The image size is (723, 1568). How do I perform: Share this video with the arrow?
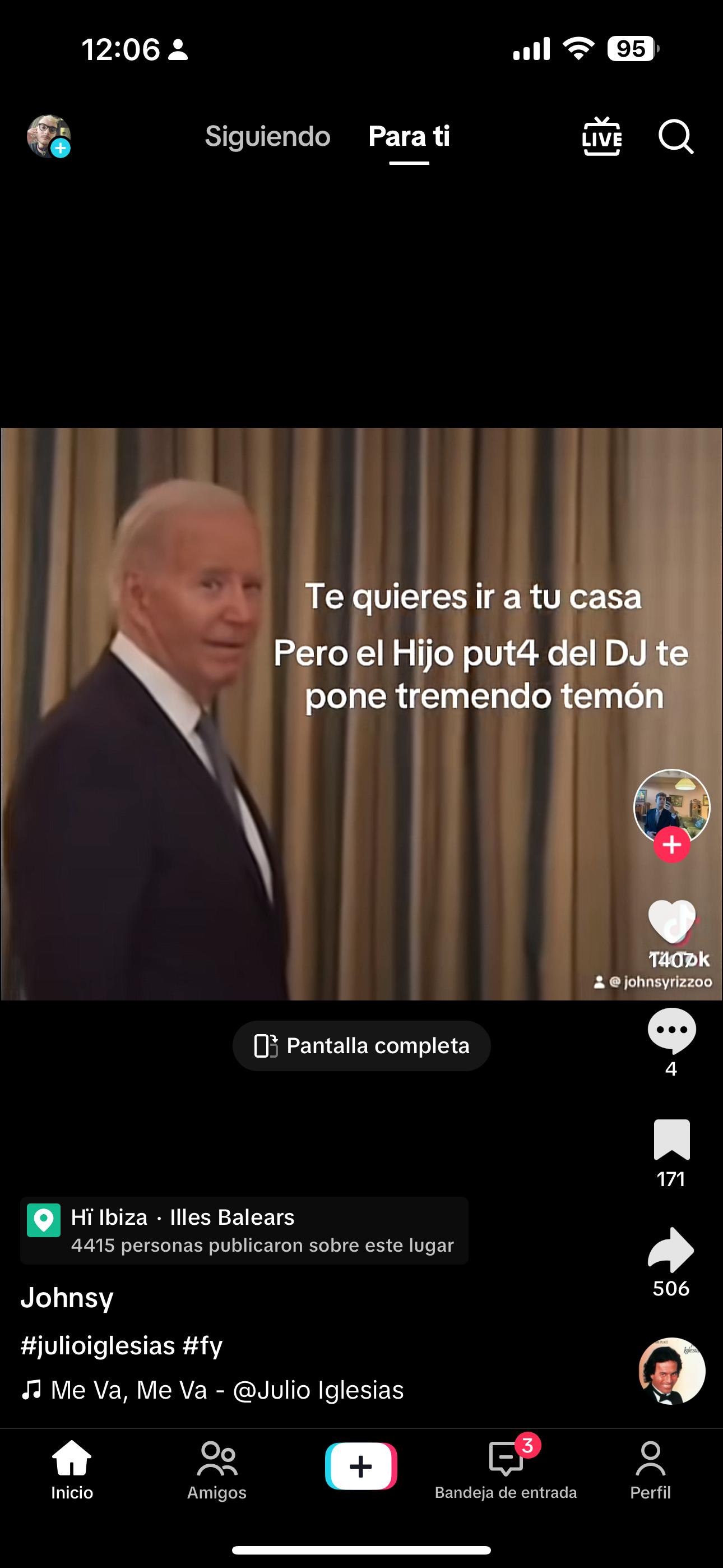pos(671,1249)
